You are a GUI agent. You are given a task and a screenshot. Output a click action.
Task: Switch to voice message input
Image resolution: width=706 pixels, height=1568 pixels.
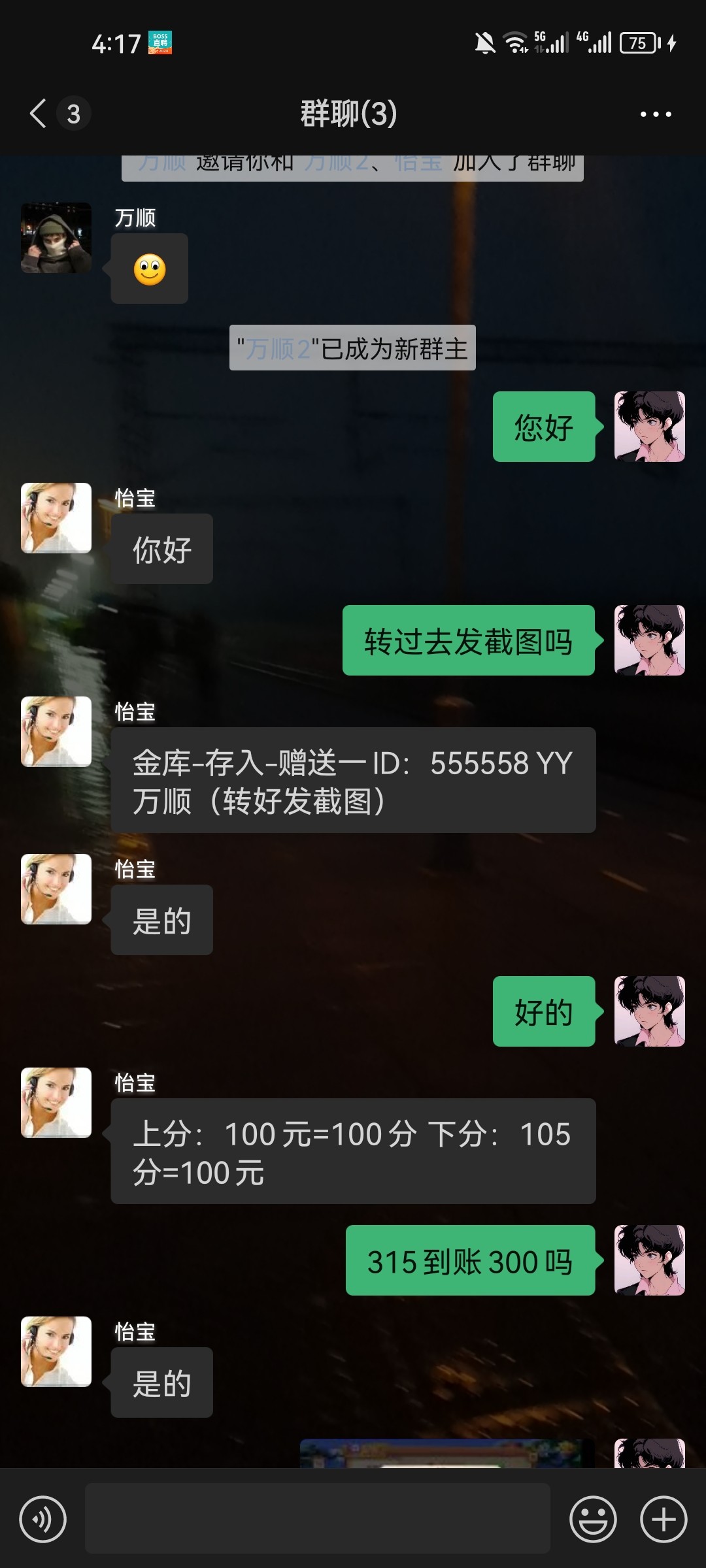(x=43, y=1519)
